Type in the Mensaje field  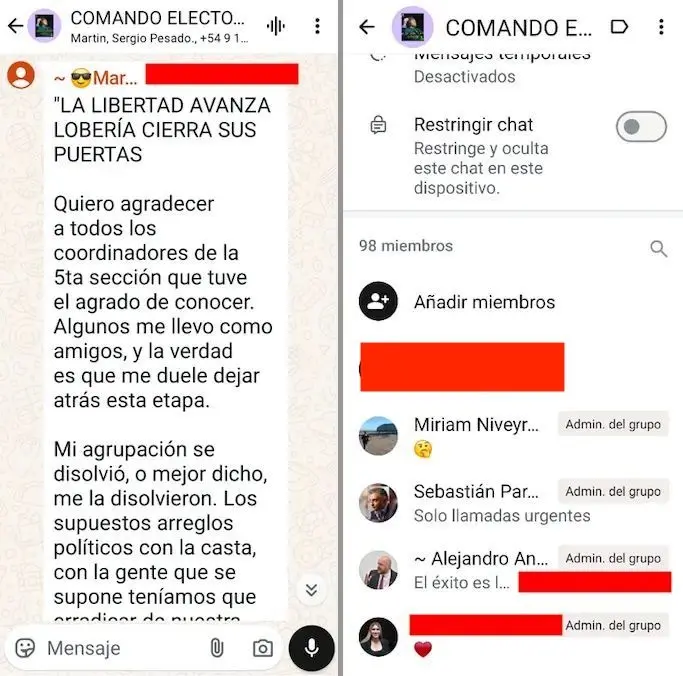(x=120, y=648)
